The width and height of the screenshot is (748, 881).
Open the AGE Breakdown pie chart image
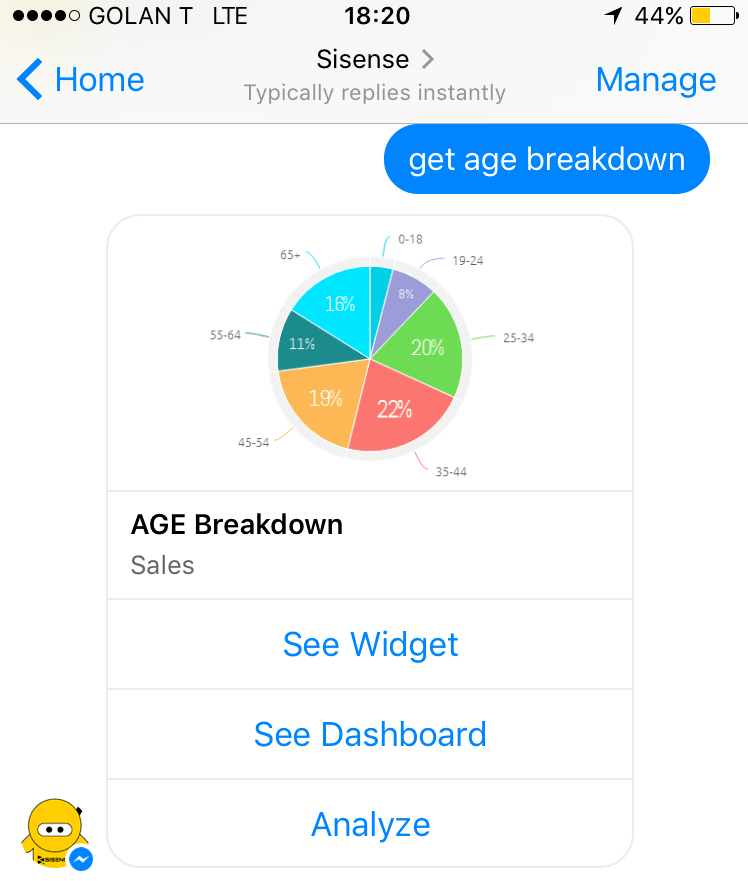tap(370, 356)
